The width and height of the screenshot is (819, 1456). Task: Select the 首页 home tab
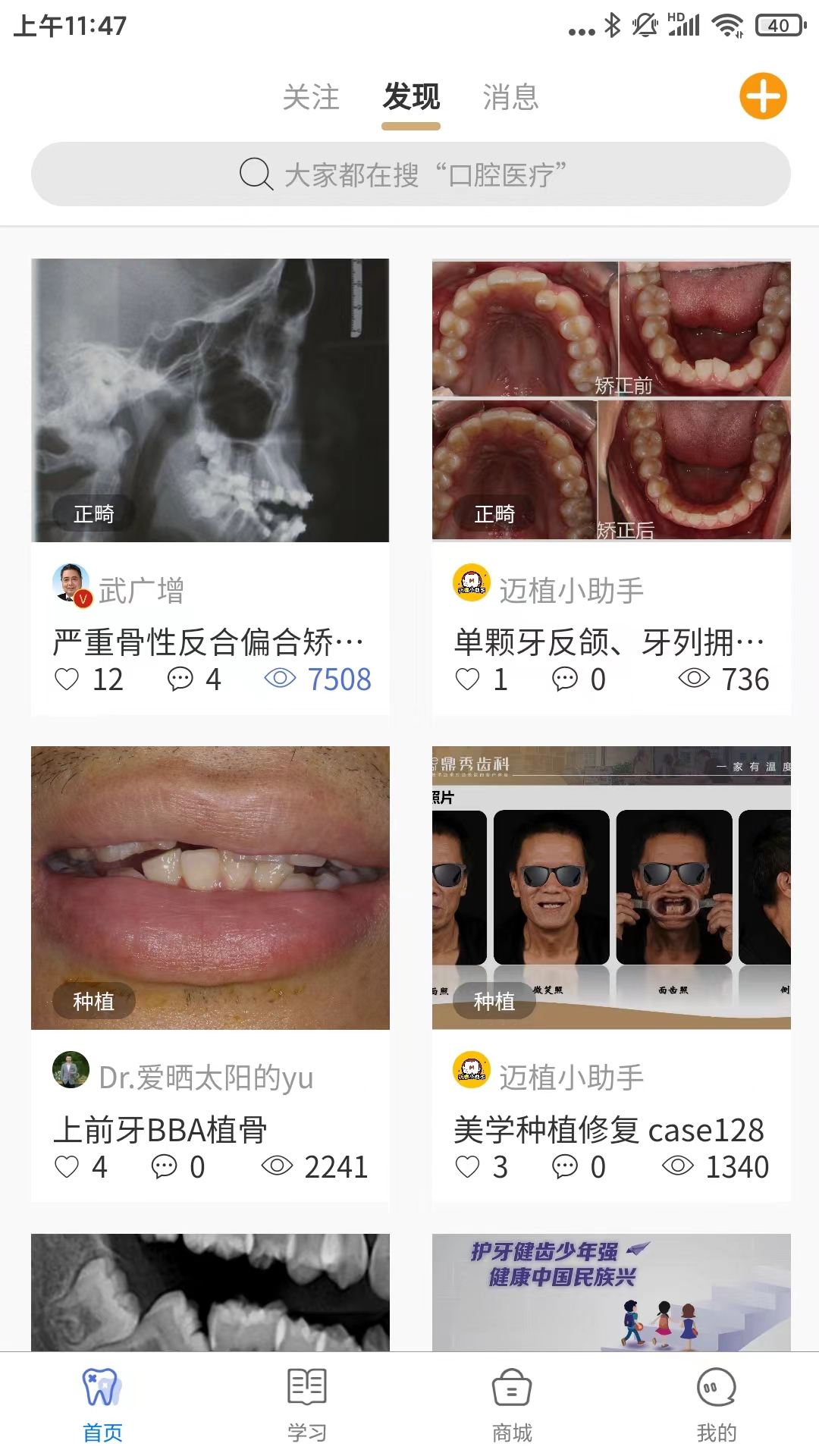102,1404
